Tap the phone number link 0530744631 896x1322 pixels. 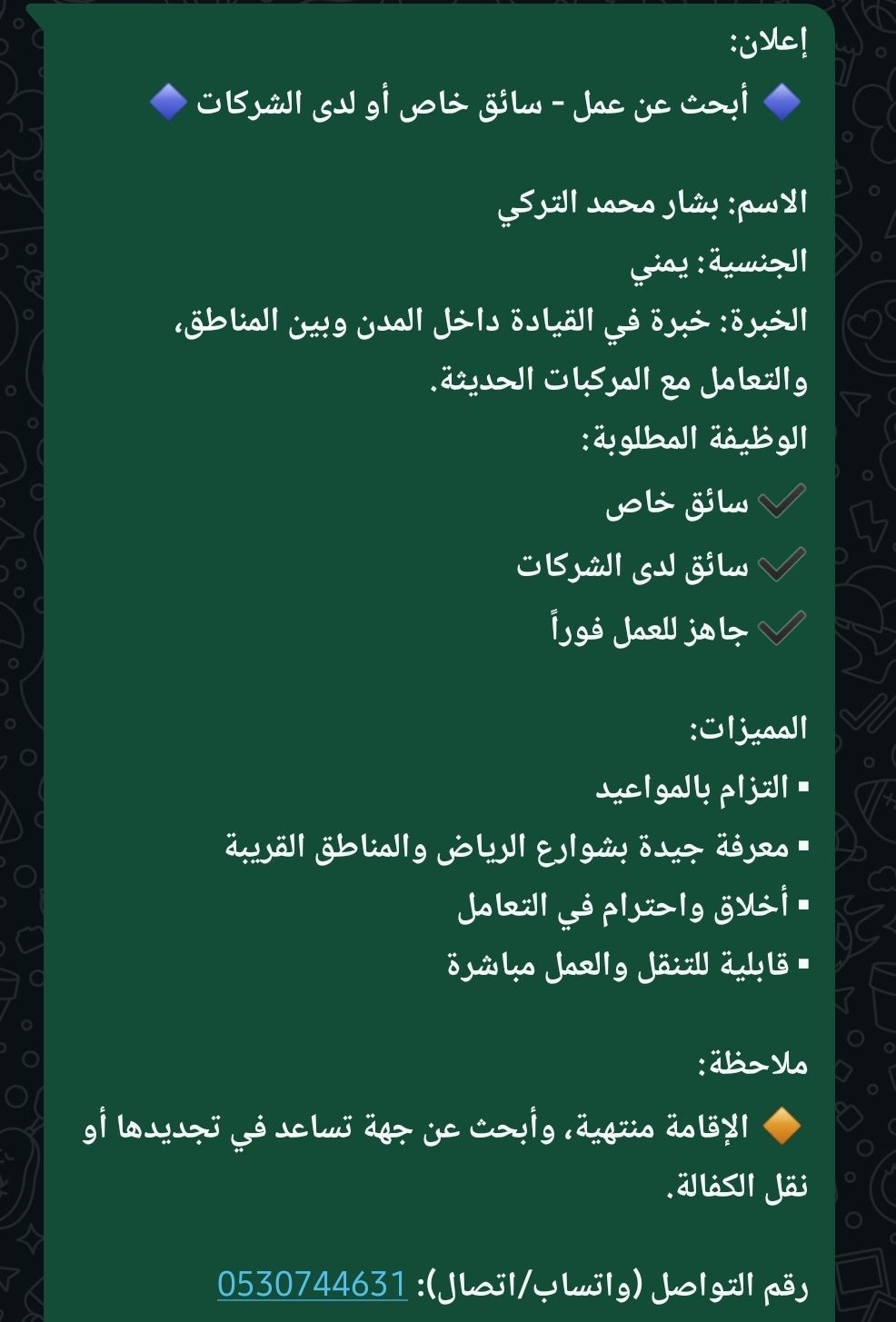tap(312, 1283)
